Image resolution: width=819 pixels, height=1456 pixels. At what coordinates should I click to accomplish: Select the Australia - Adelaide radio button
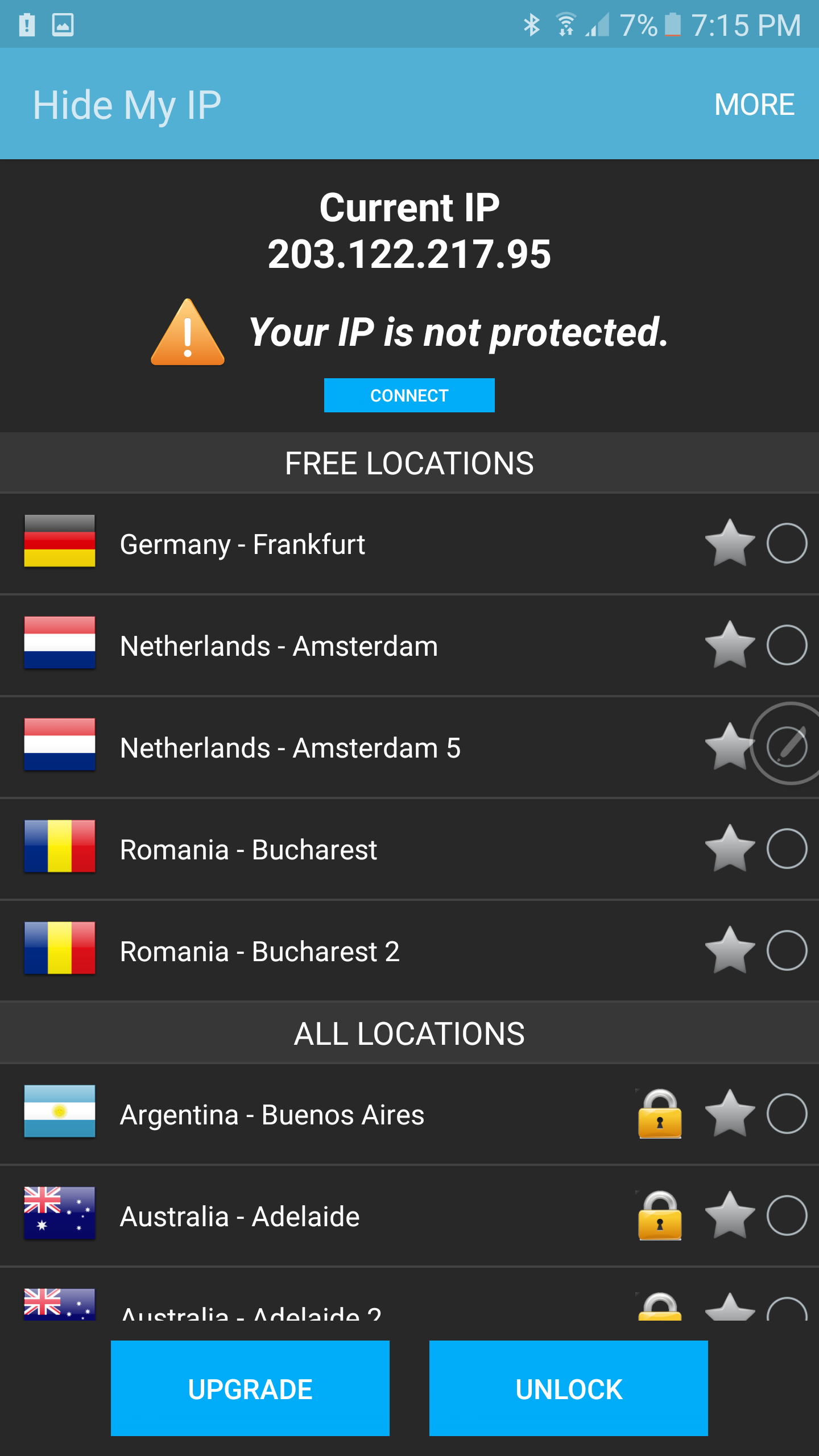coord(787,1215)
